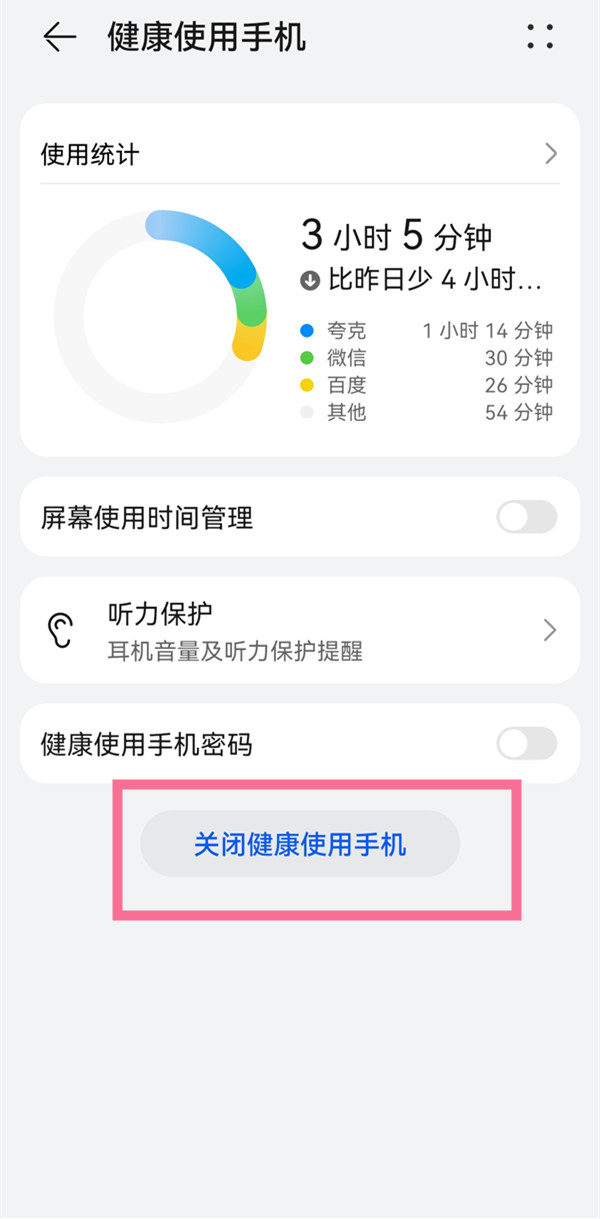Viewport: 600px width, 1219px height.
Task: Open 使用统计 usage details
Action: click(299, 154)
